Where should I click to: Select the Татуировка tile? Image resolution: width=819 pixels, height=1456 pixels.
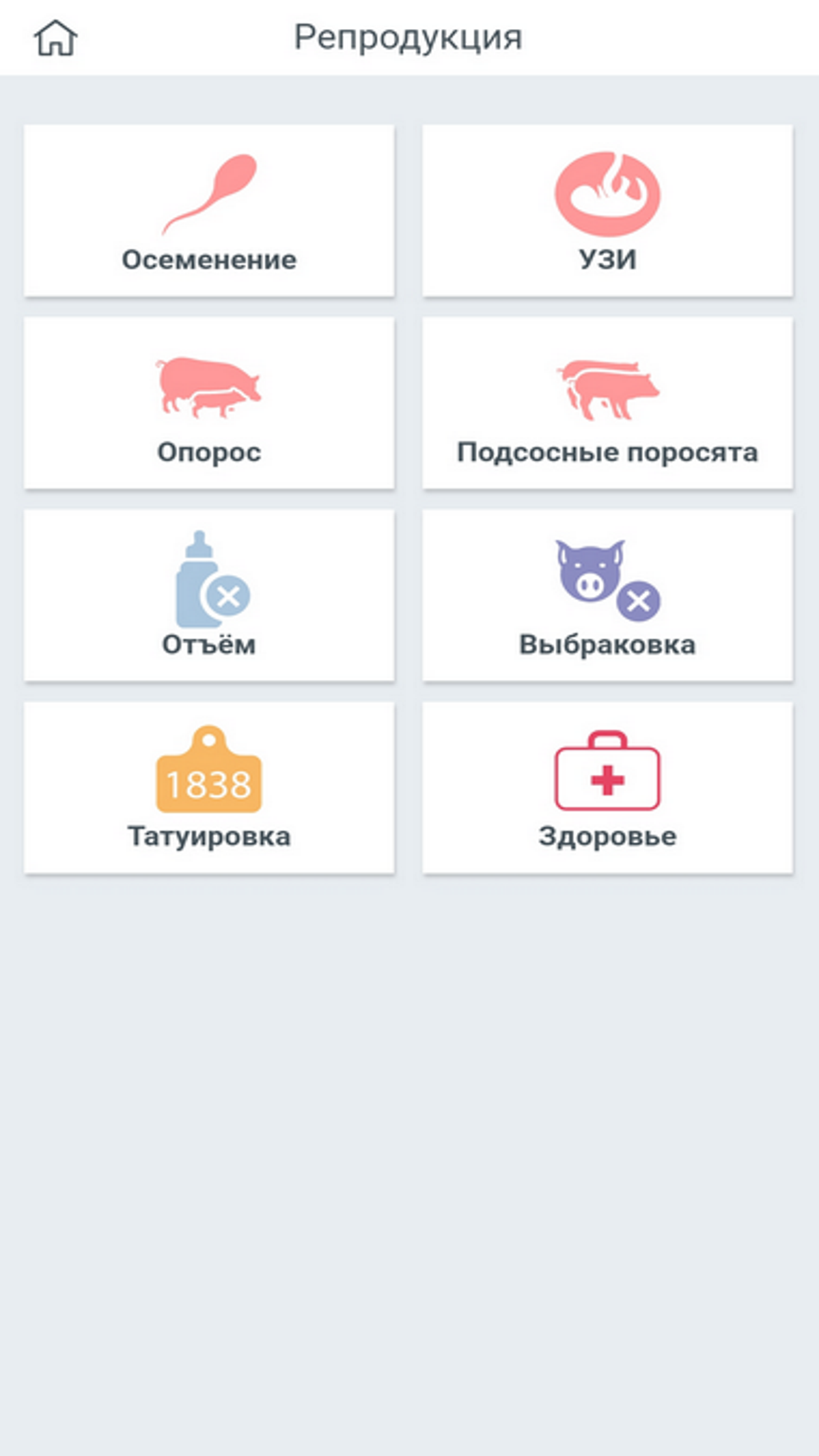click(209, 788)
